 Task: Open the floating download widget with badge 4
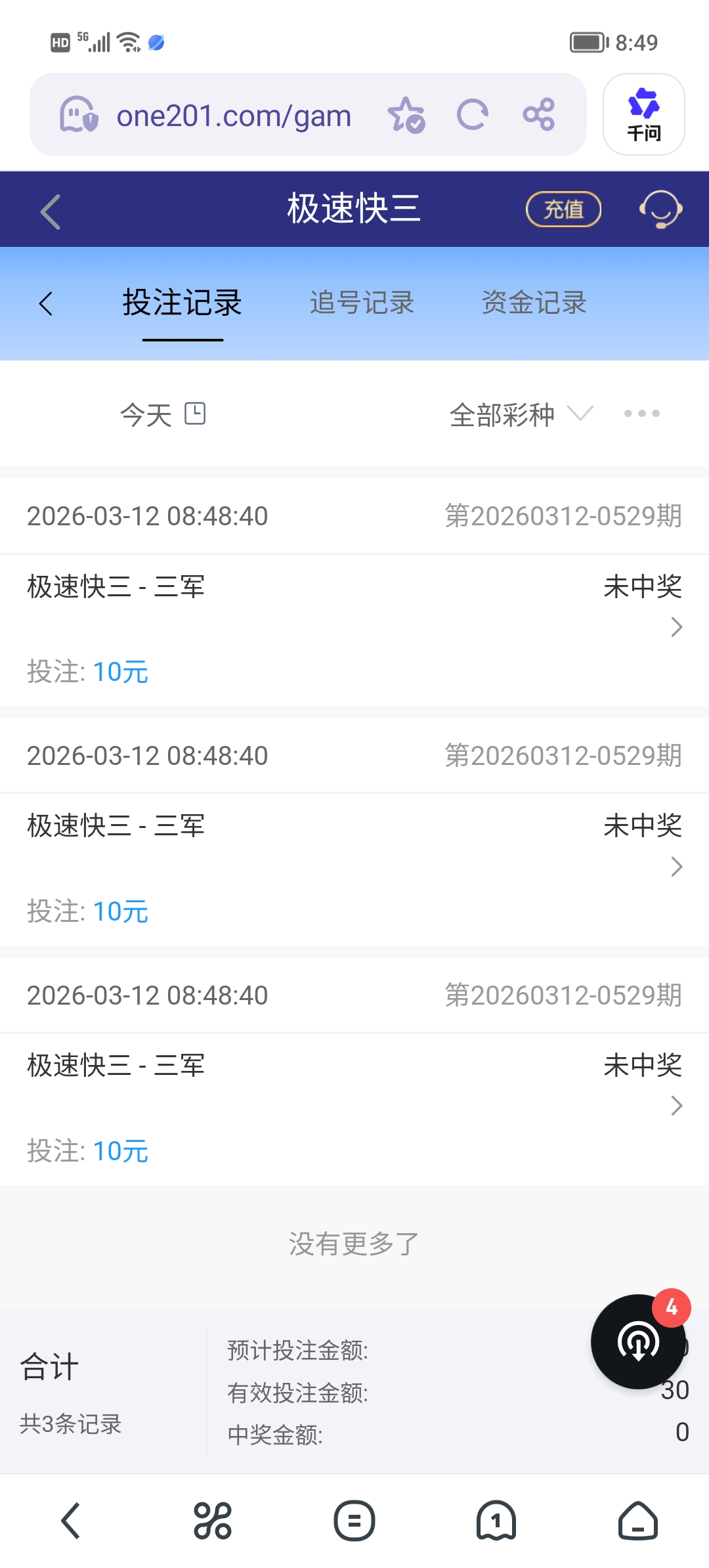pyautogui.click(x=638, y=1342)
